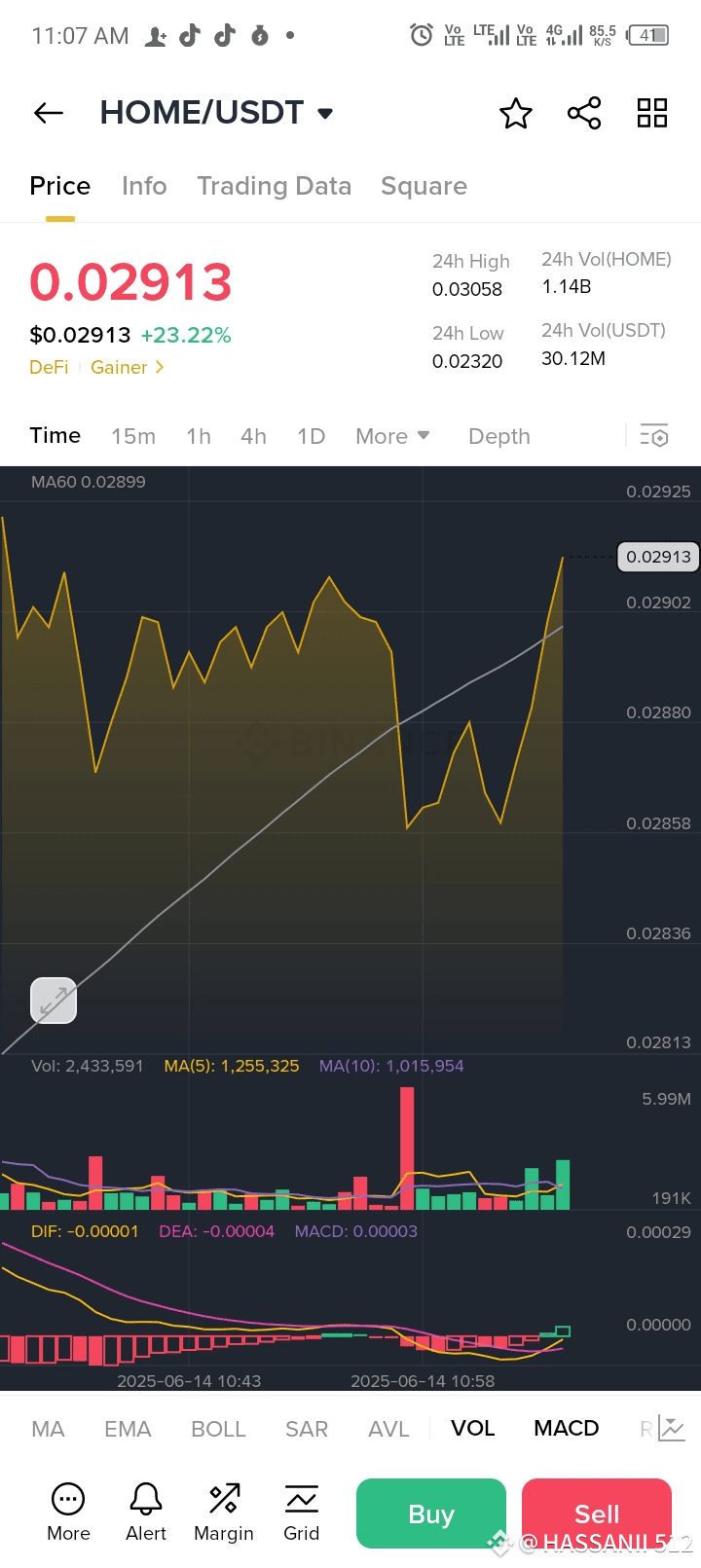Share this trading pair
This screenshot has height=1568, width=701.
[584, 113]
